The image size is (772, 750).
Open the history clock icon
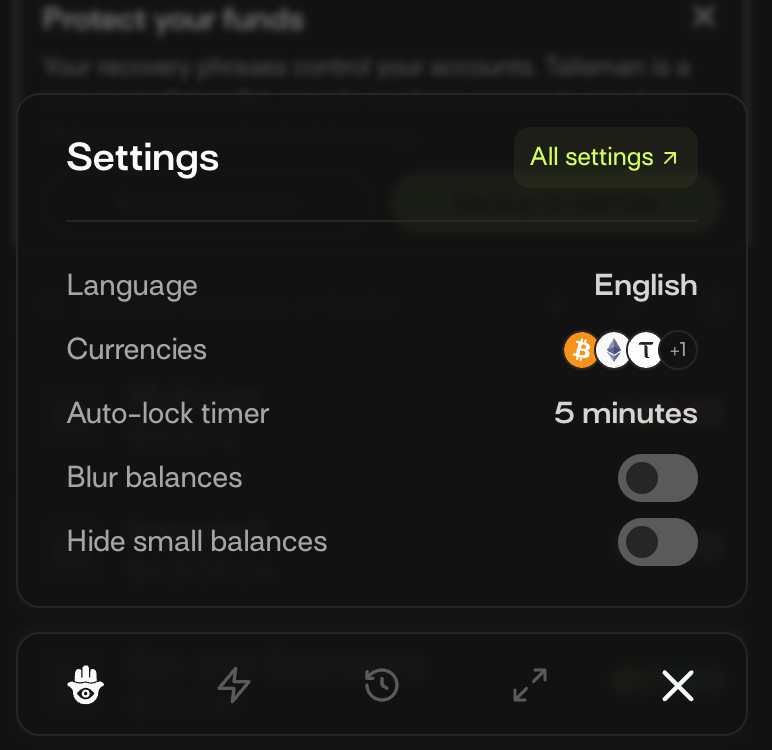pyautogui.click(x=382, y=685)
